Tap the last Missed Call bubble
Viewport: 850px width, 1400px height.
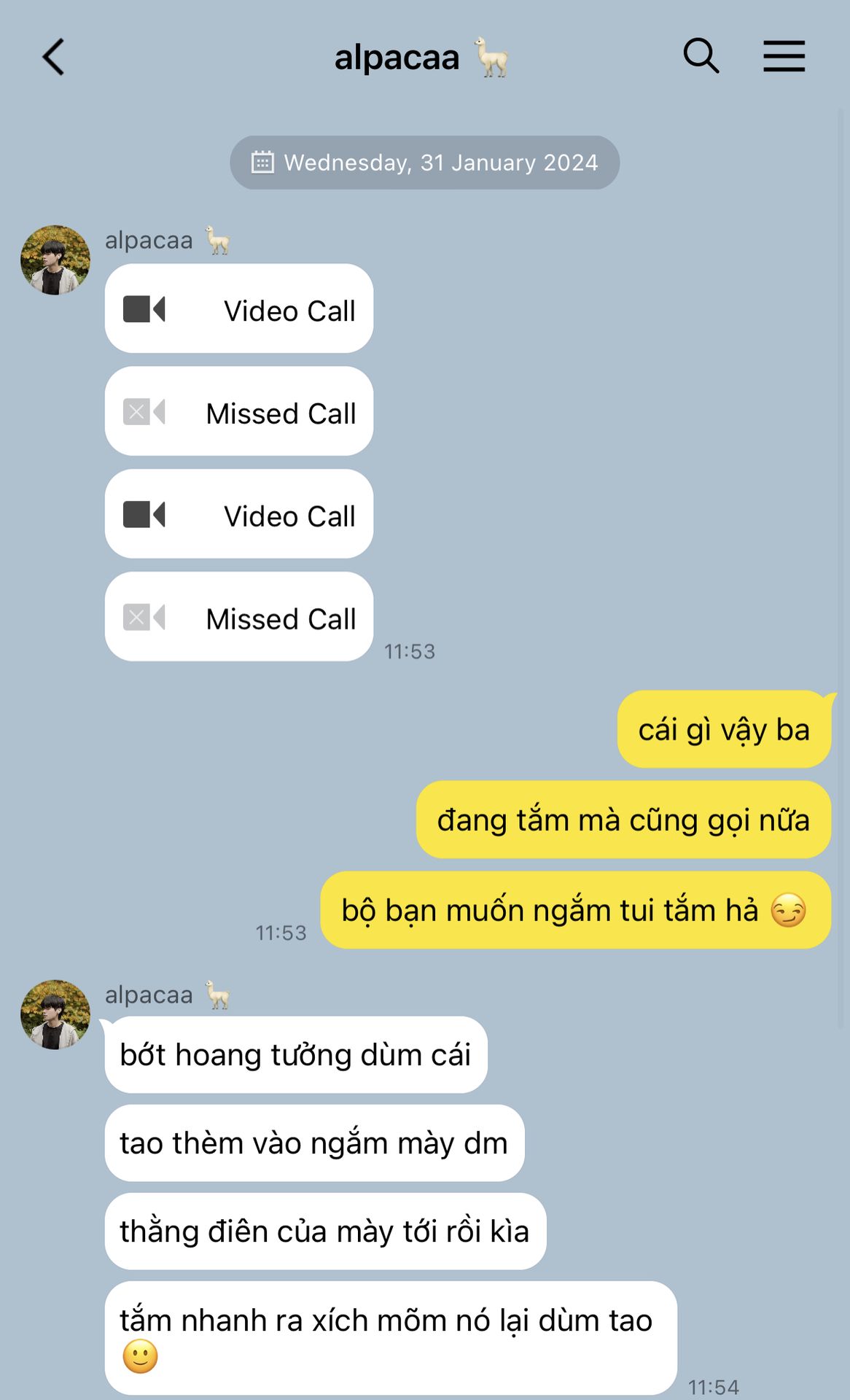point(239,617)
